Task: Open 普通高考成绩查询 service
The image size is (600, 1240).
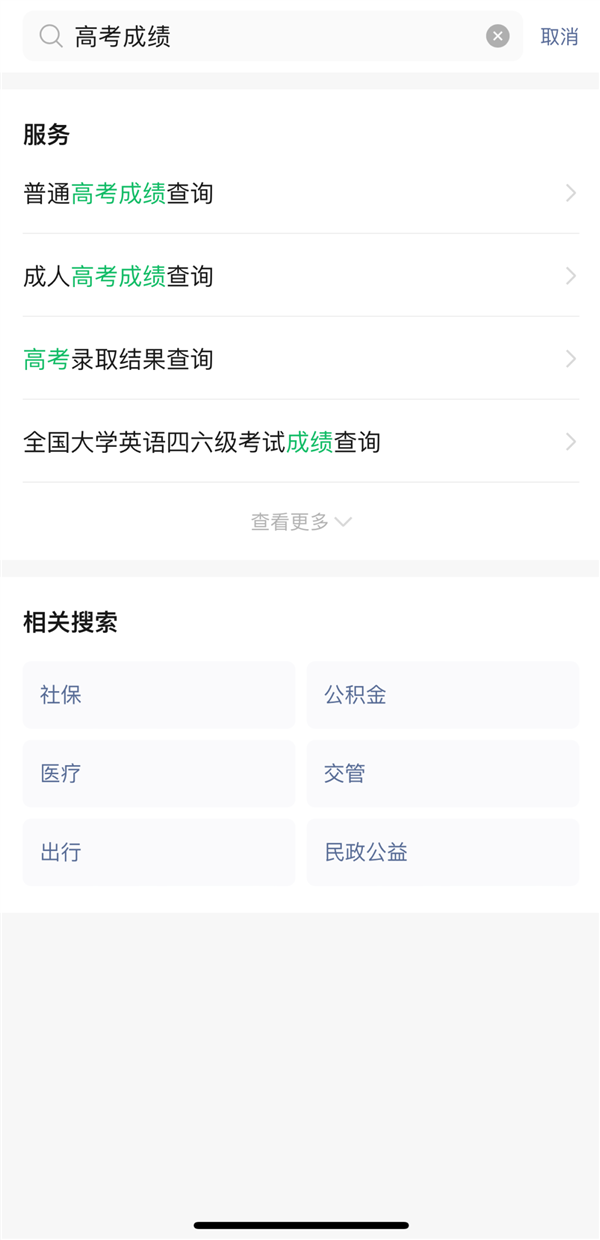Action: 300,193
